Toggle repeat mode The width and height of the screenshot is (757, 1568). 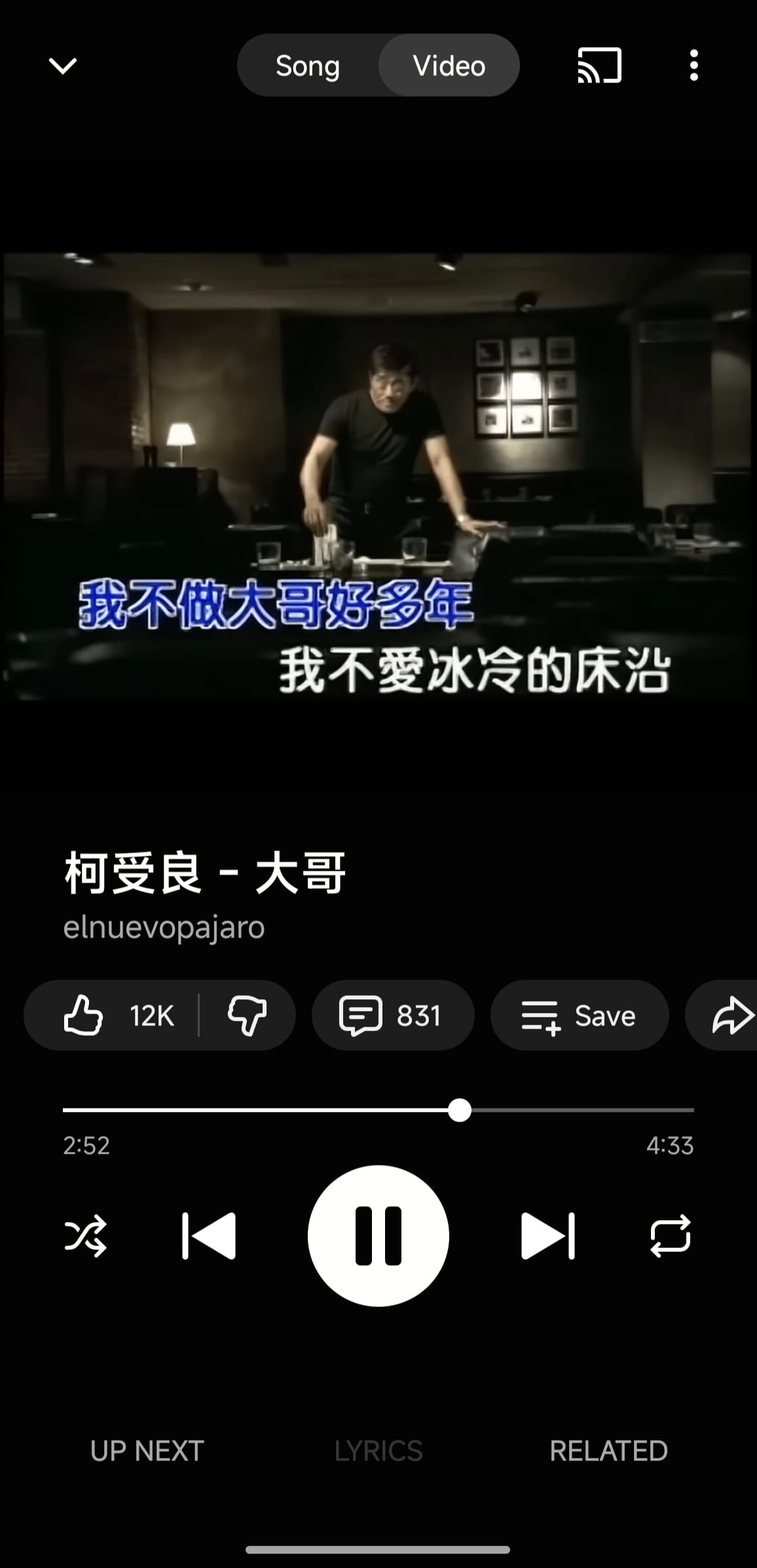click(x=671, y=1236)
